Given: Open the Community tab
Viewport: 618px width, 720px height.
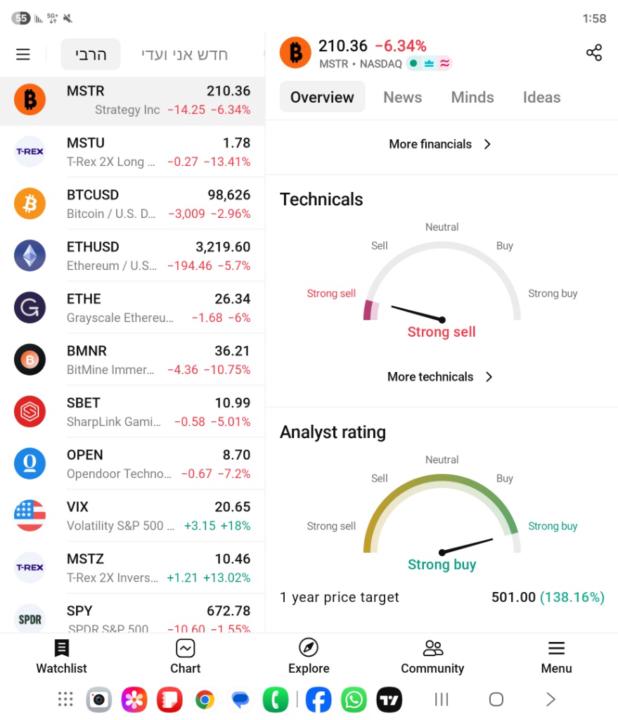Looking at the screenshot, I should coord(432,656).
